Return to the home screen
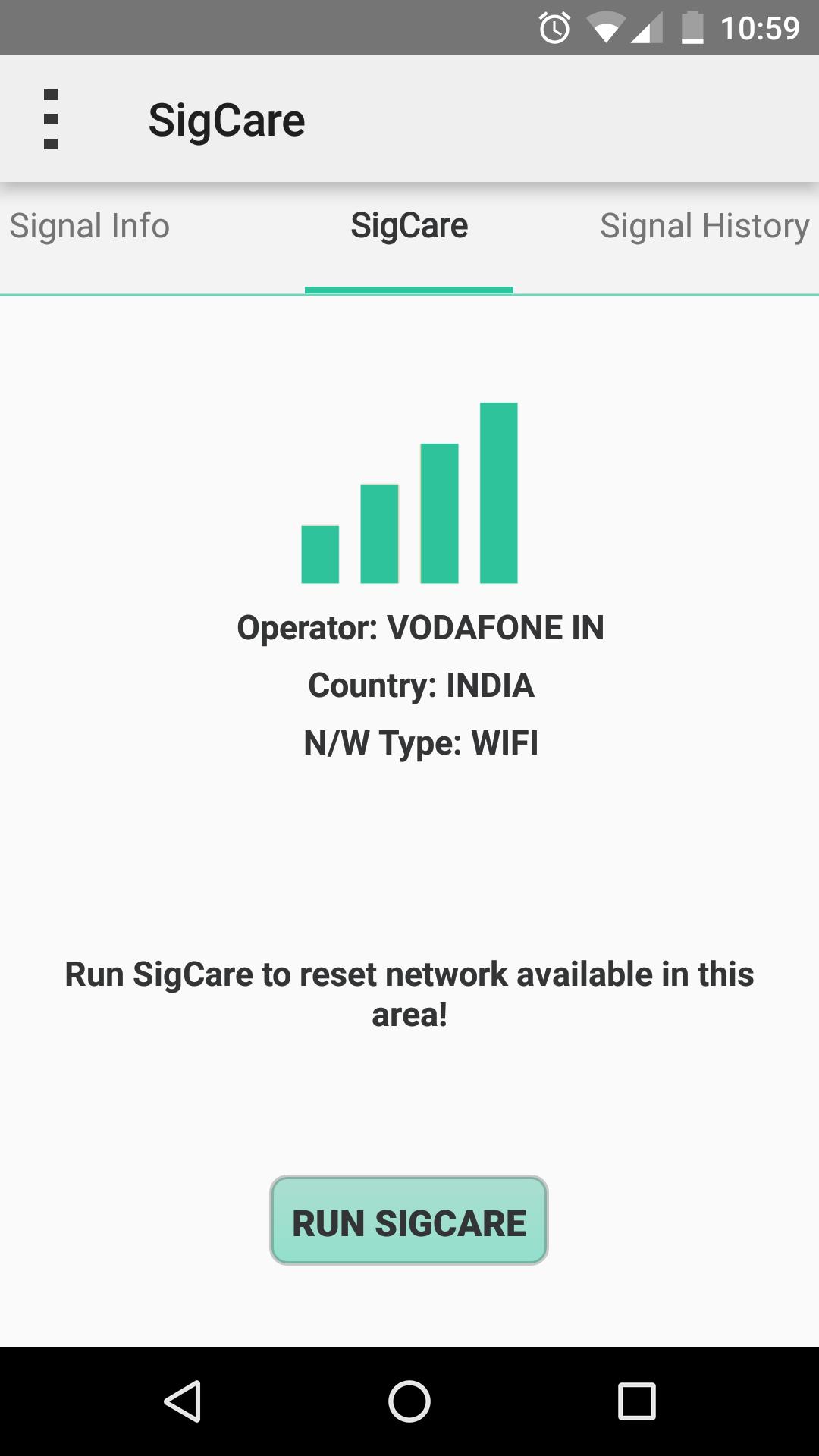The height and width of the screenshot is (1456, 819). pyautogui.click(x=409, y=1401)
